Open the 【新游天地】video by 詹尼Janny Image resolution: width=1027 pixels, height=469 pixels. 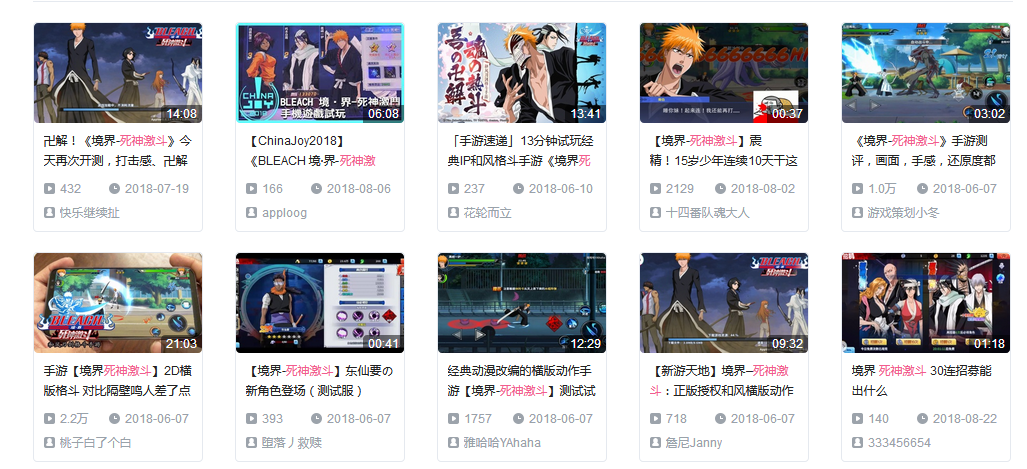point(724,303)
